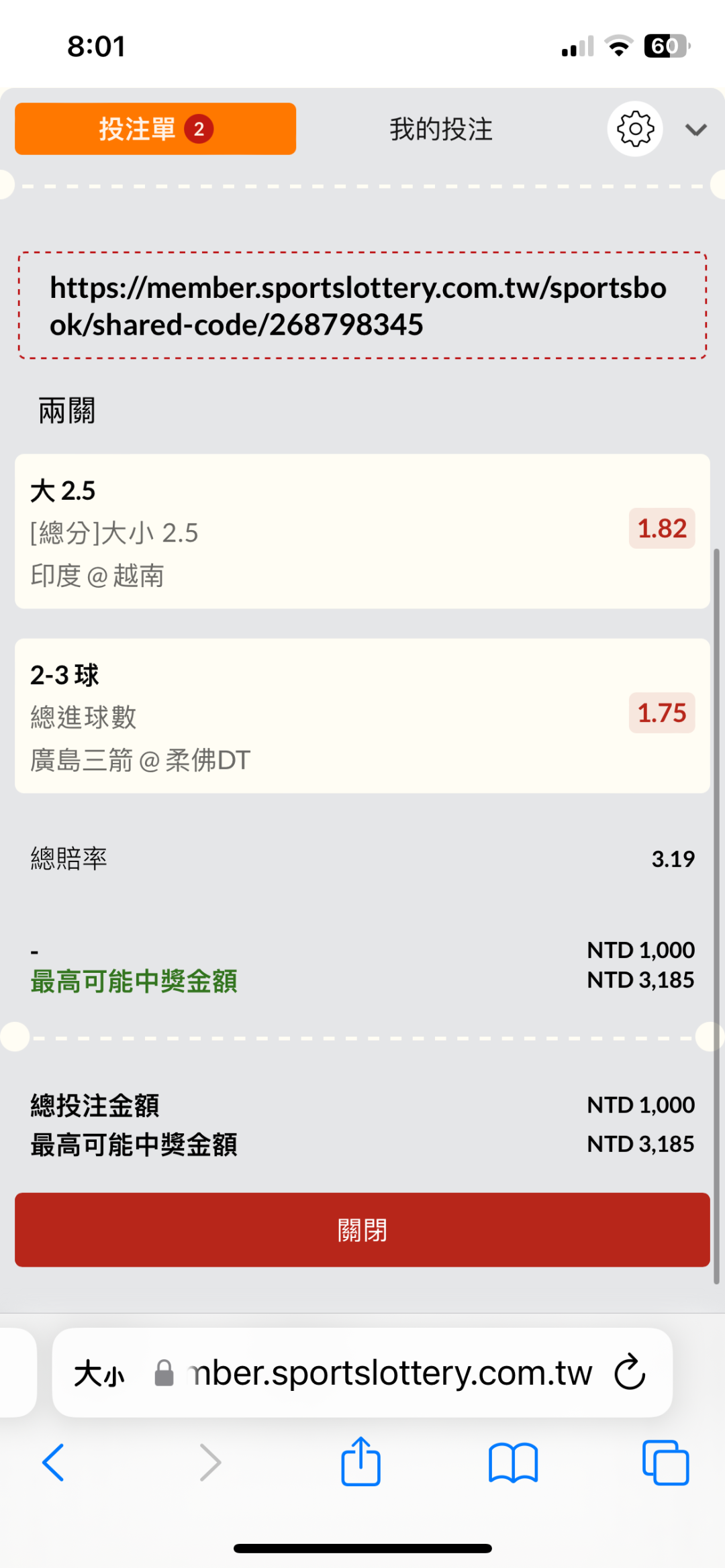Screen dimensions: 725x1568
Task: Reload the page
Action: pyautogui.click(x=630, y=1373)
